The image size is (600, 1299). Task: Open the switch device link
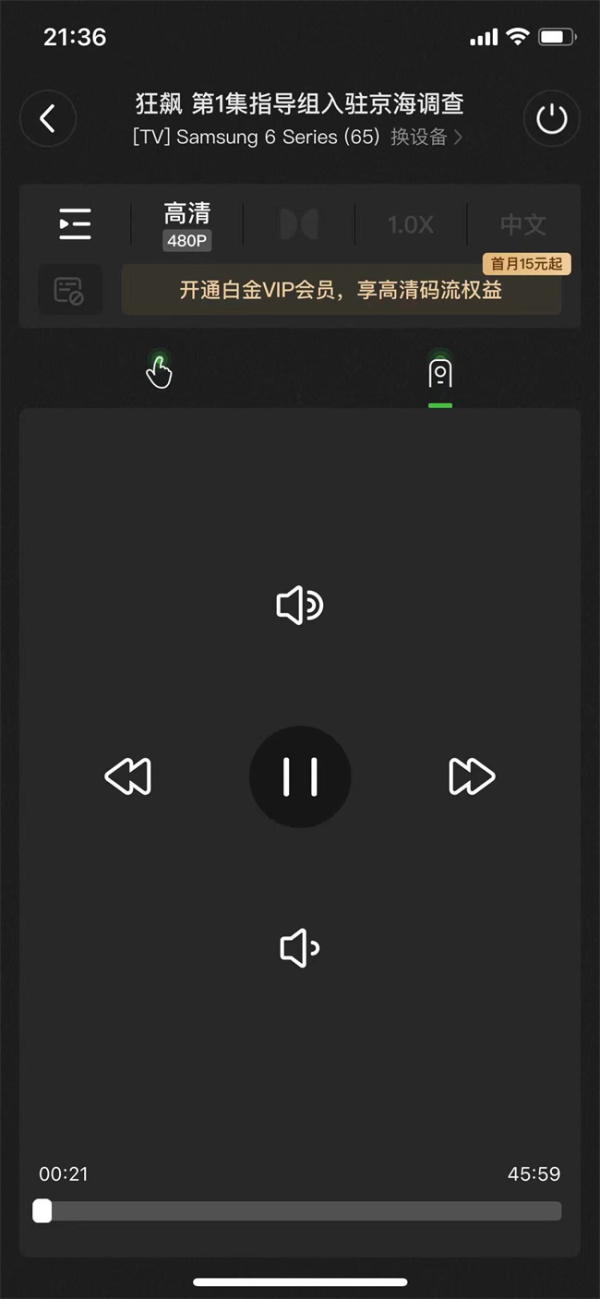tap(426, 137)
